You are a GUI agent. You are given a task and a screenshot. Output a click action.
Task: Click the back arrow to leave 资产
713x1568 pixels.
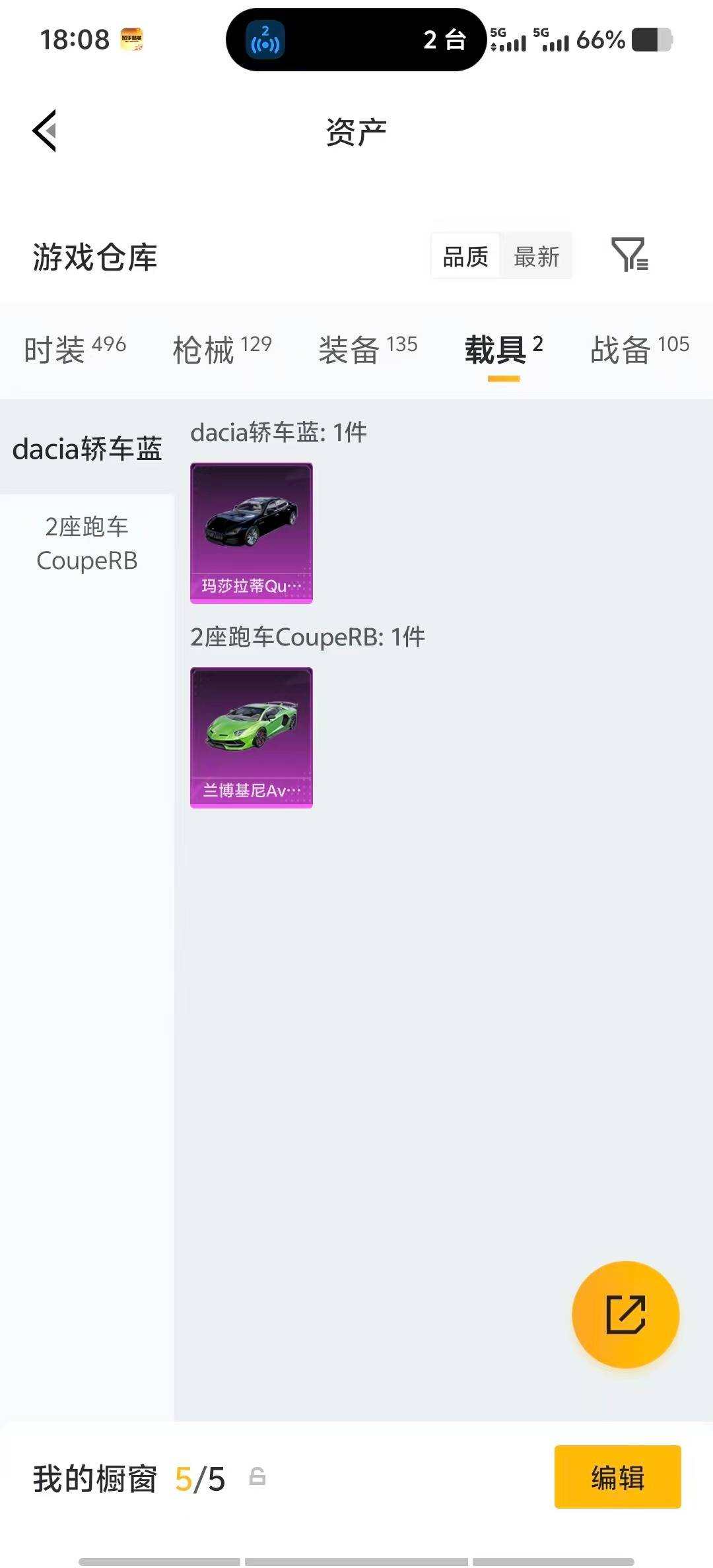(45, 131)
